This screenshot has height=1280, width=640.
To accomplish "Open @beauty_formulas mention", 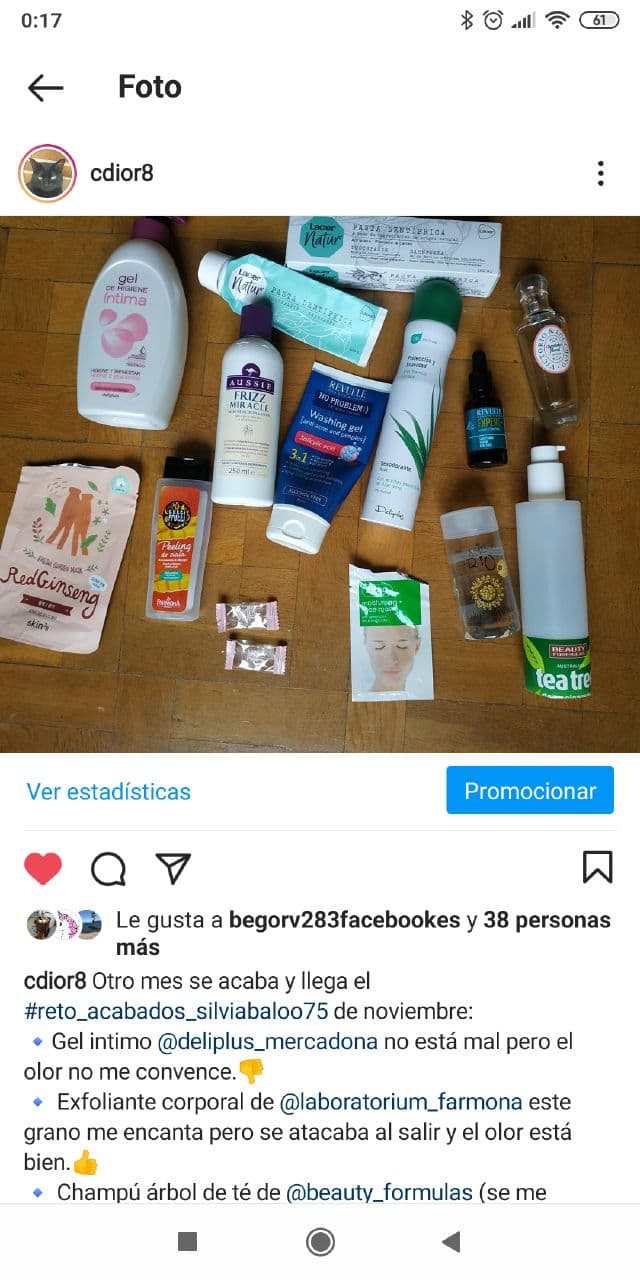I will 379,1192.
